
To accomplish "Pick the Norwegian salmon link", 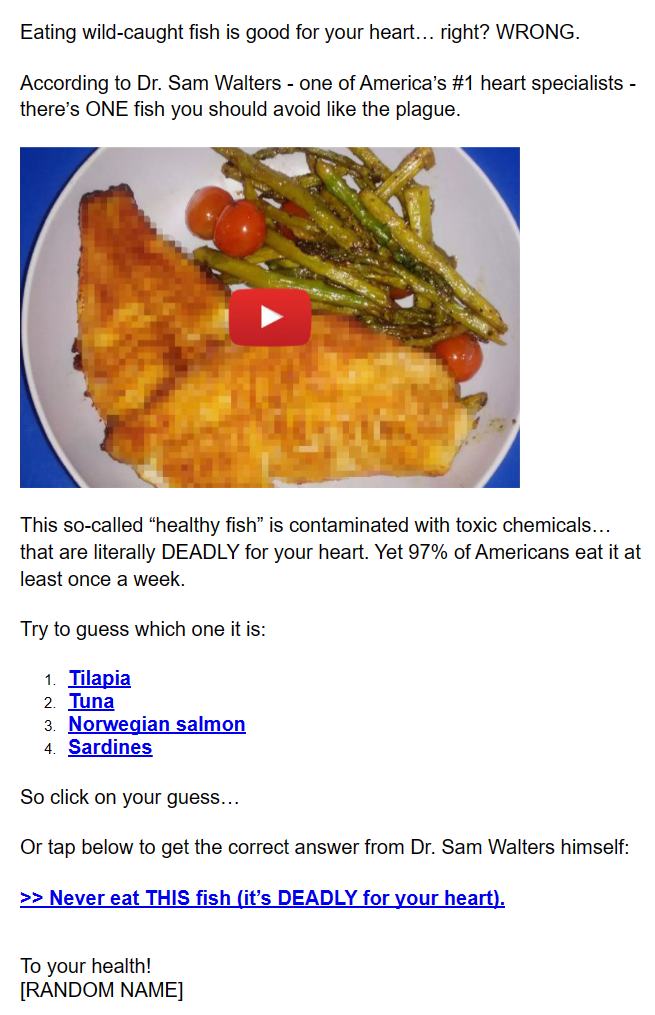I will (x=156, y=724).
